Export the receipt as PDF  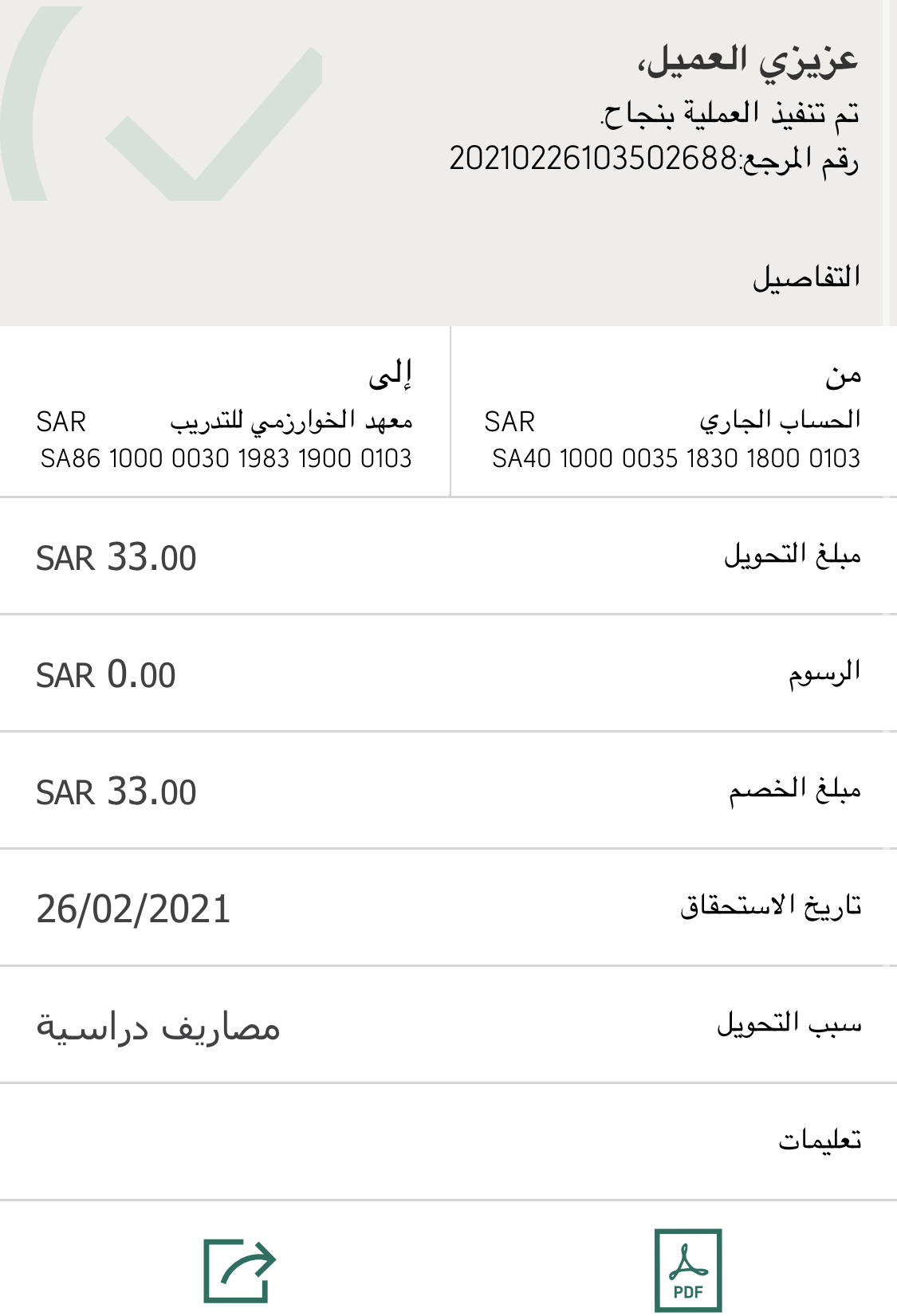pos(687,1270)
